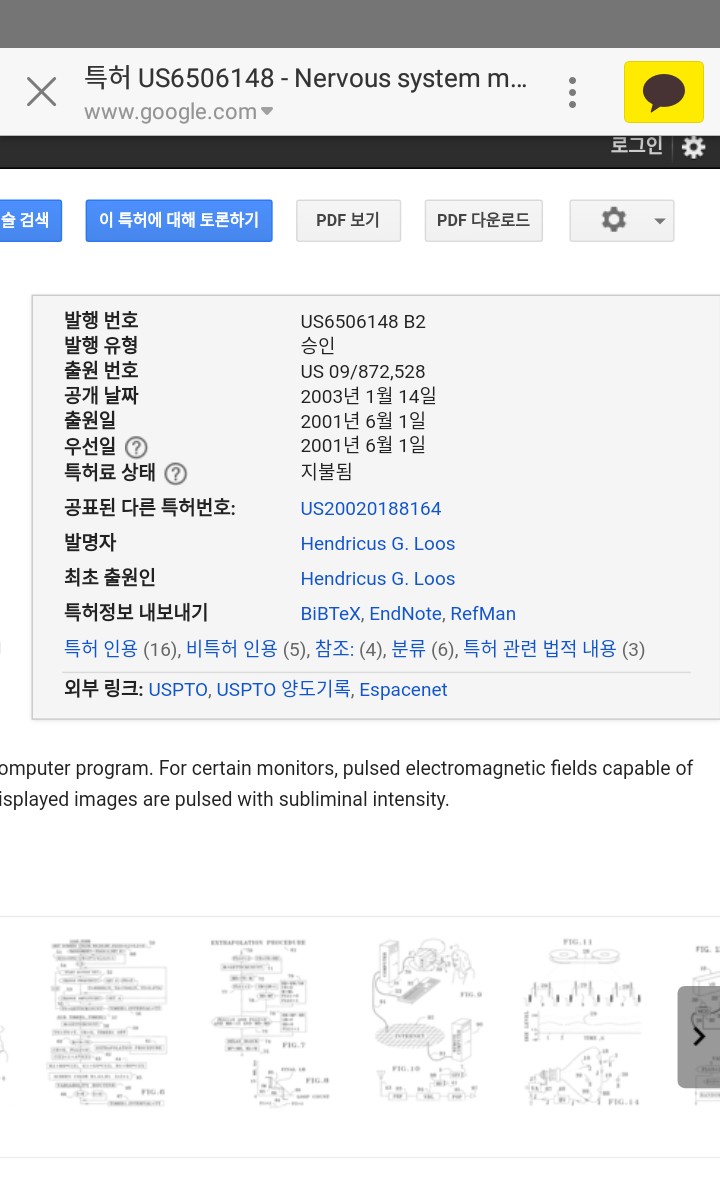Open PDF 보기

tap(348, 221)
